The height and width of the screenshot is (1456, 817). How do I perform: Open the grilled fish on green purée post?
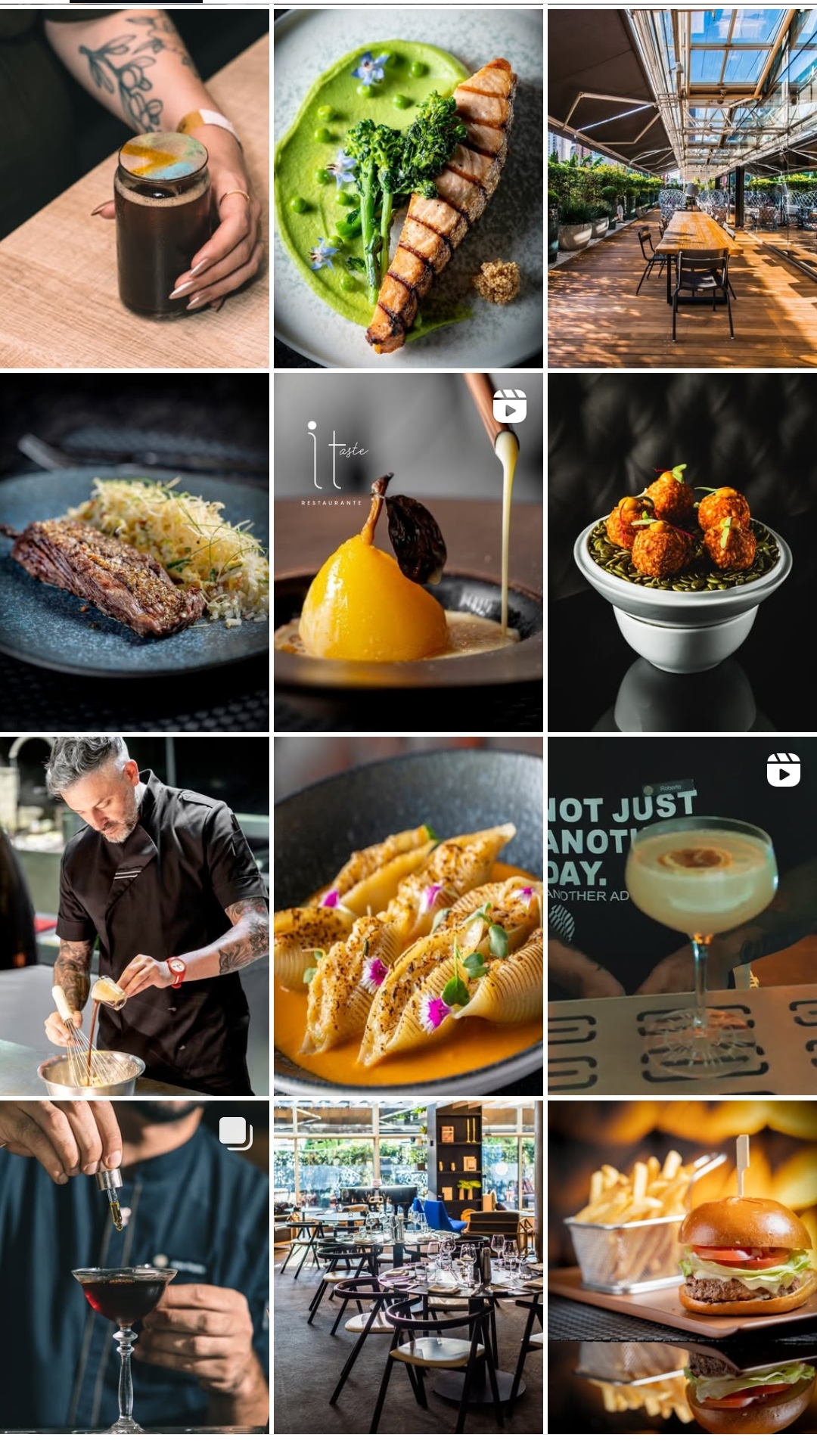[x=408, y=189]
